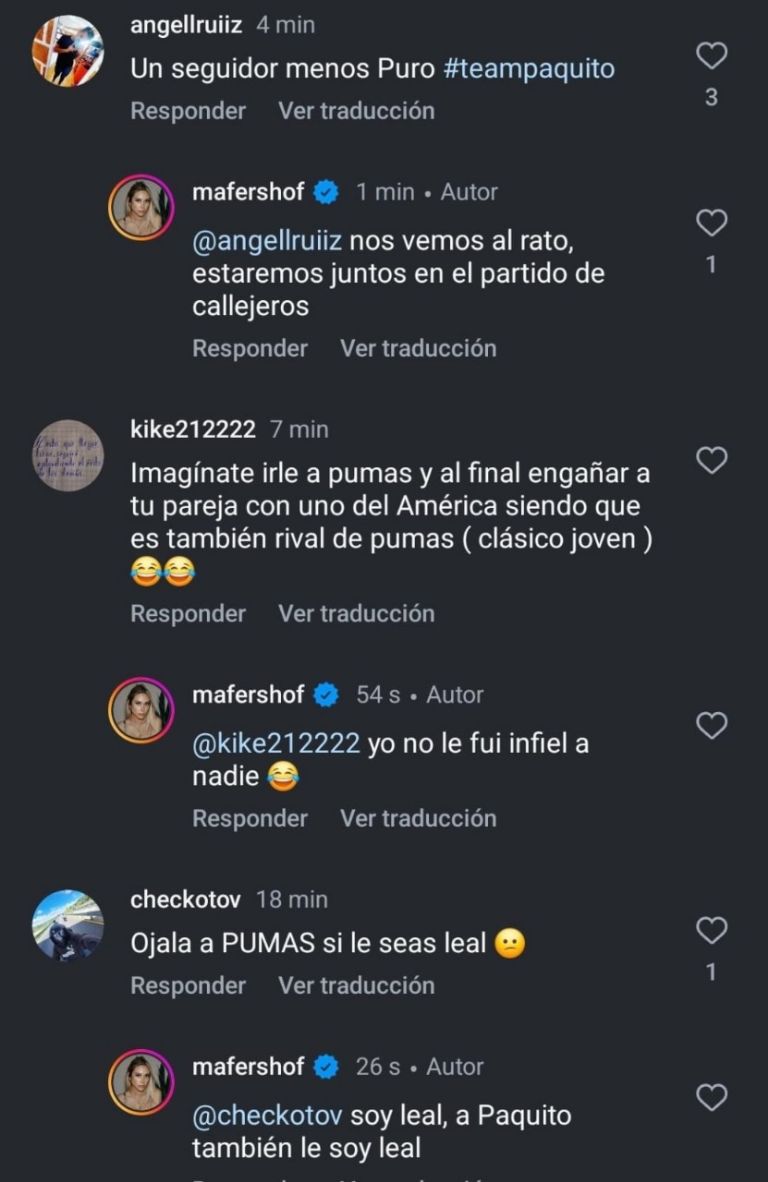
Task: Like mafershof's reply to checkotov
Action: [711, 1098]
